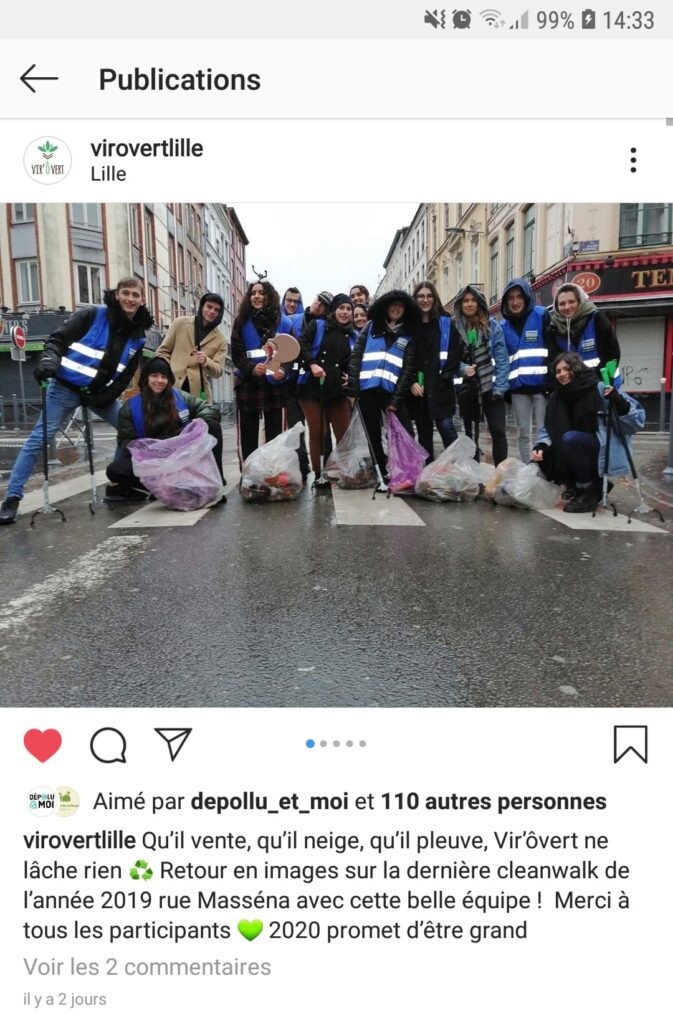
Task: Open the virovertlille username in post header
Action: (146, 148)
